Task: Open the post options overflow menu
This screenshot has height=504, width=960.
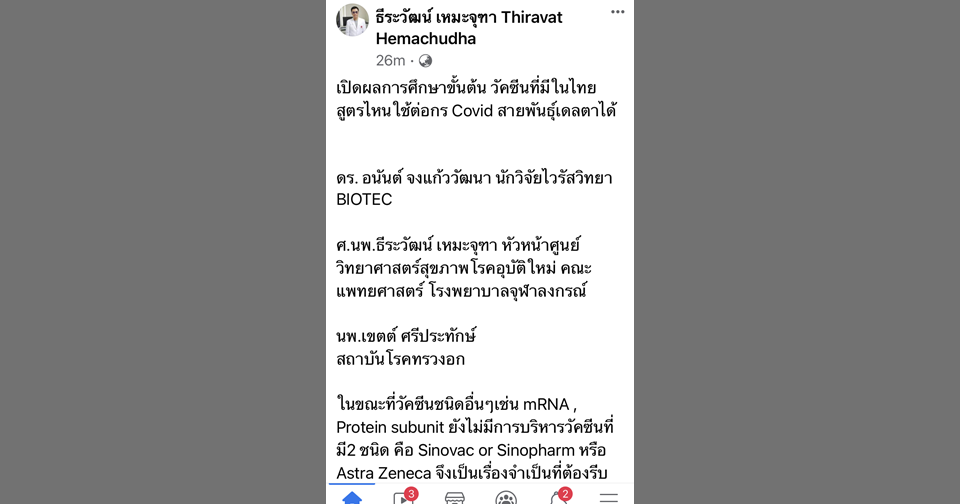Action: (x=617, y=12)
